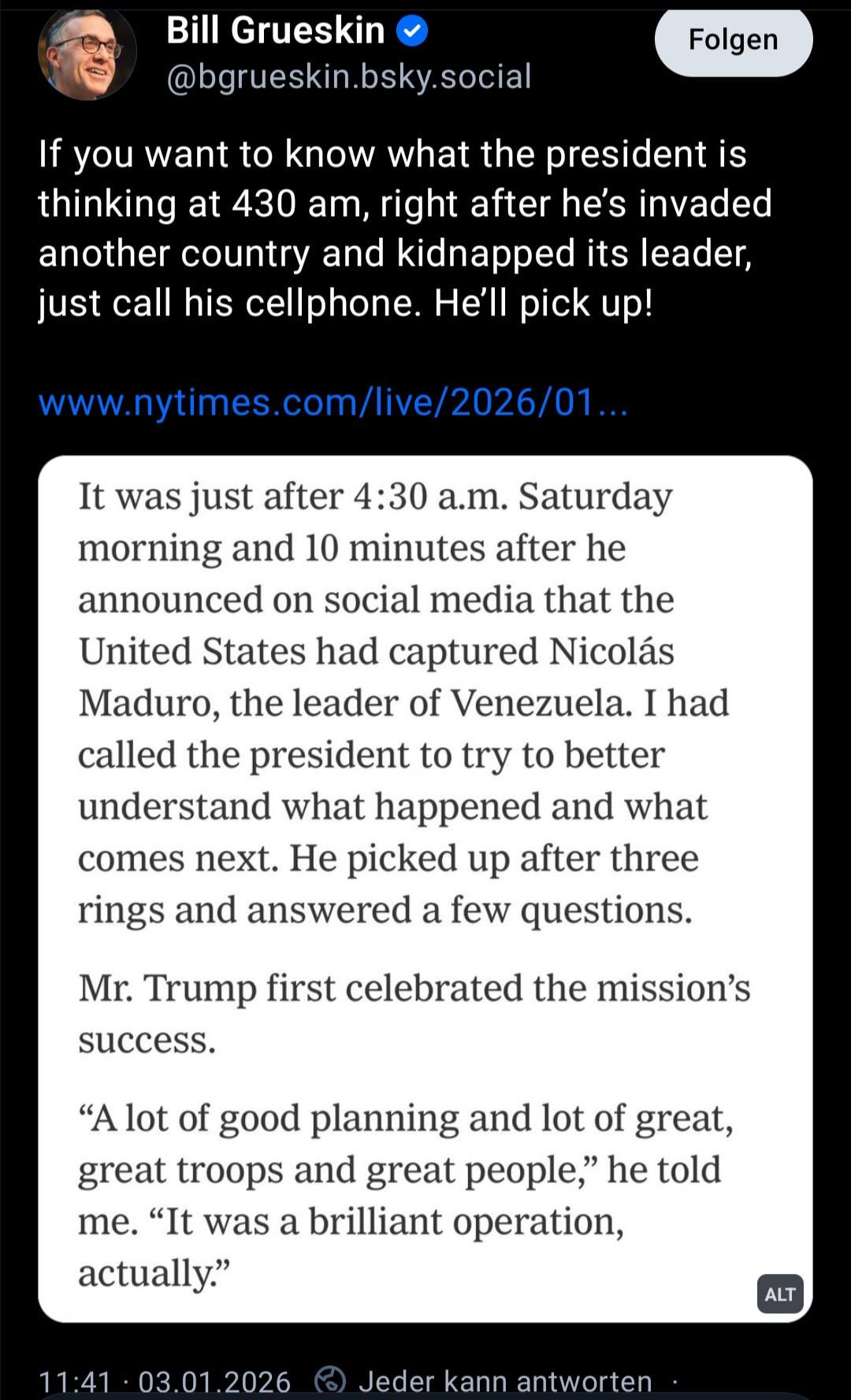Open Bill Grueskin's profile picture
The width and height of the screenshot is (851, 1400).
87,53
